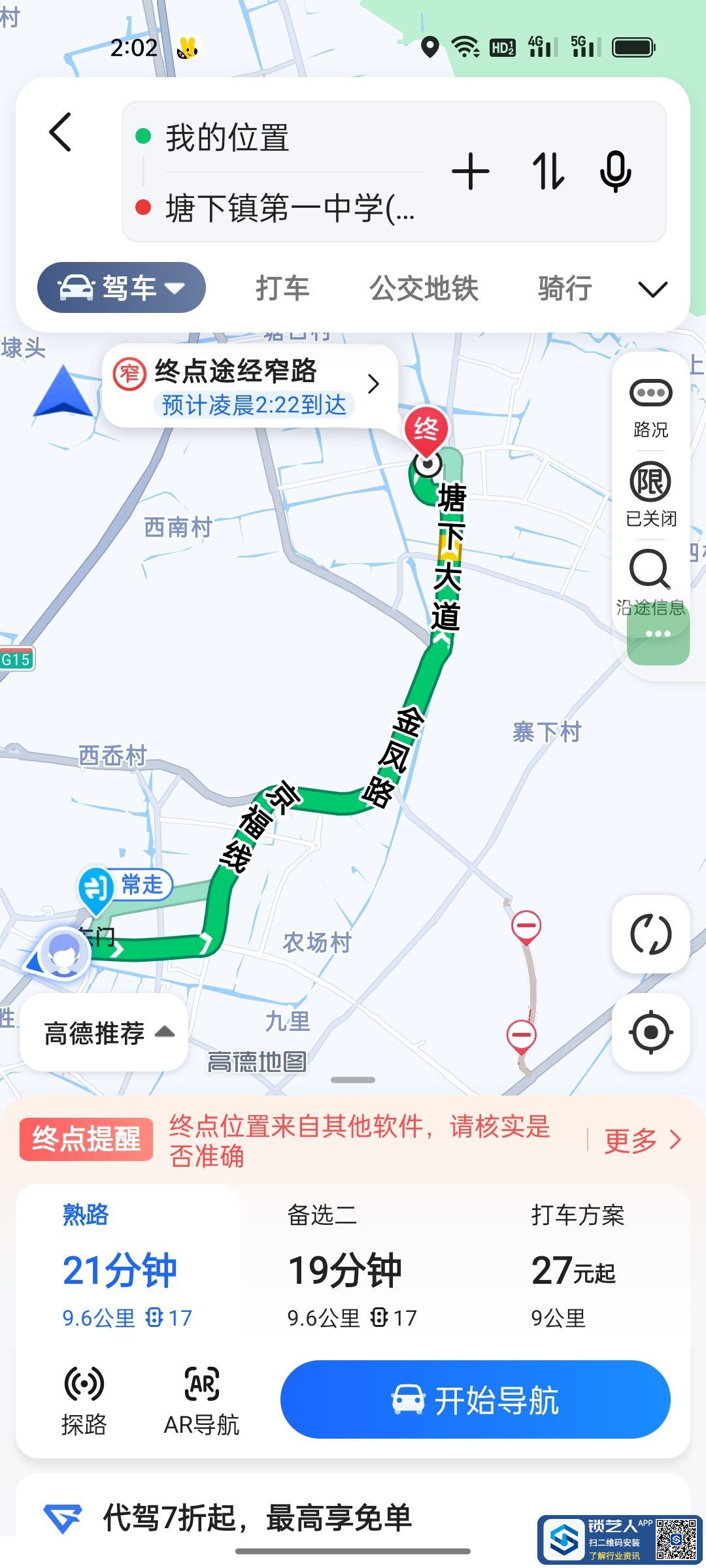
Task: Swap start and destination
Action: point(548,172)
